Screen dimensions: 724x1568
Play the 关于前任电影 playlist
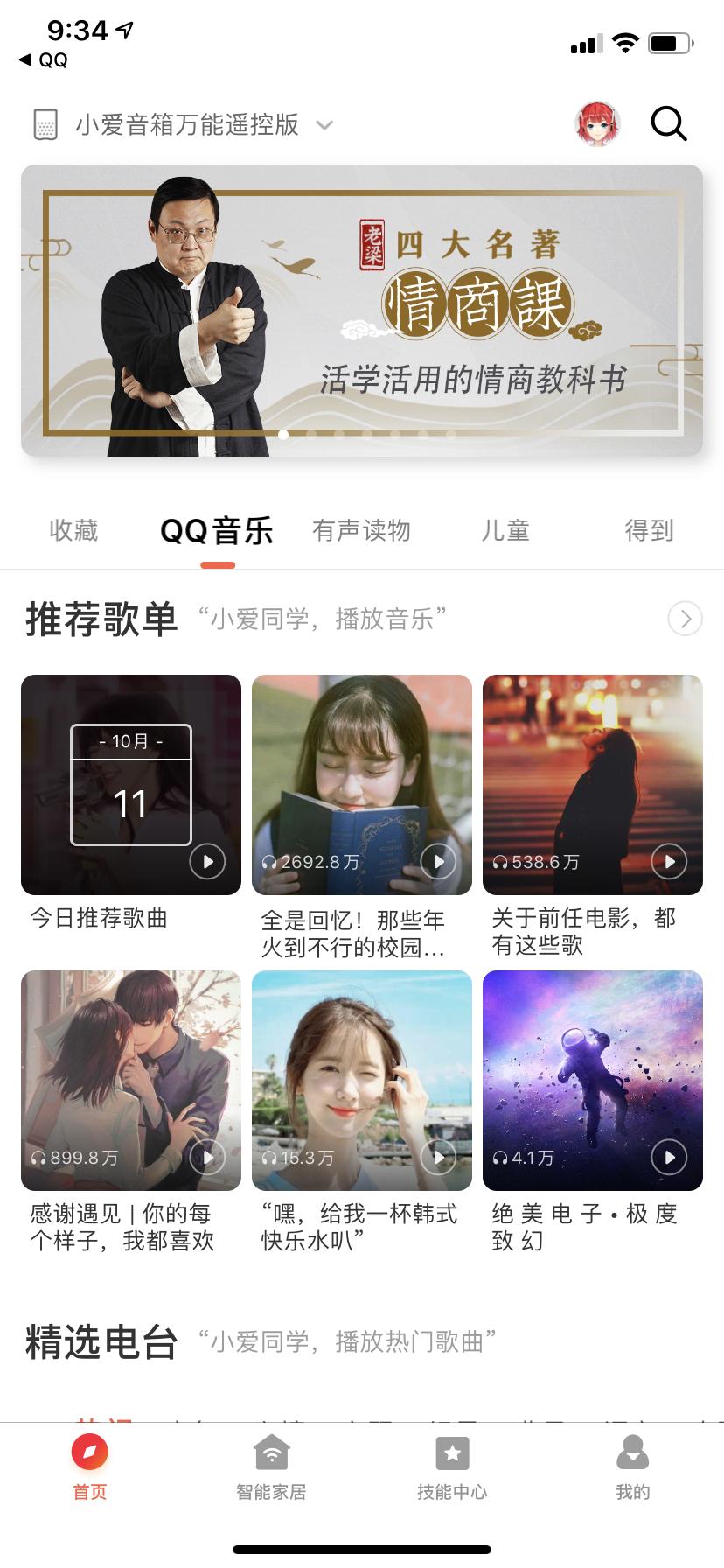[x=668, y=862]
